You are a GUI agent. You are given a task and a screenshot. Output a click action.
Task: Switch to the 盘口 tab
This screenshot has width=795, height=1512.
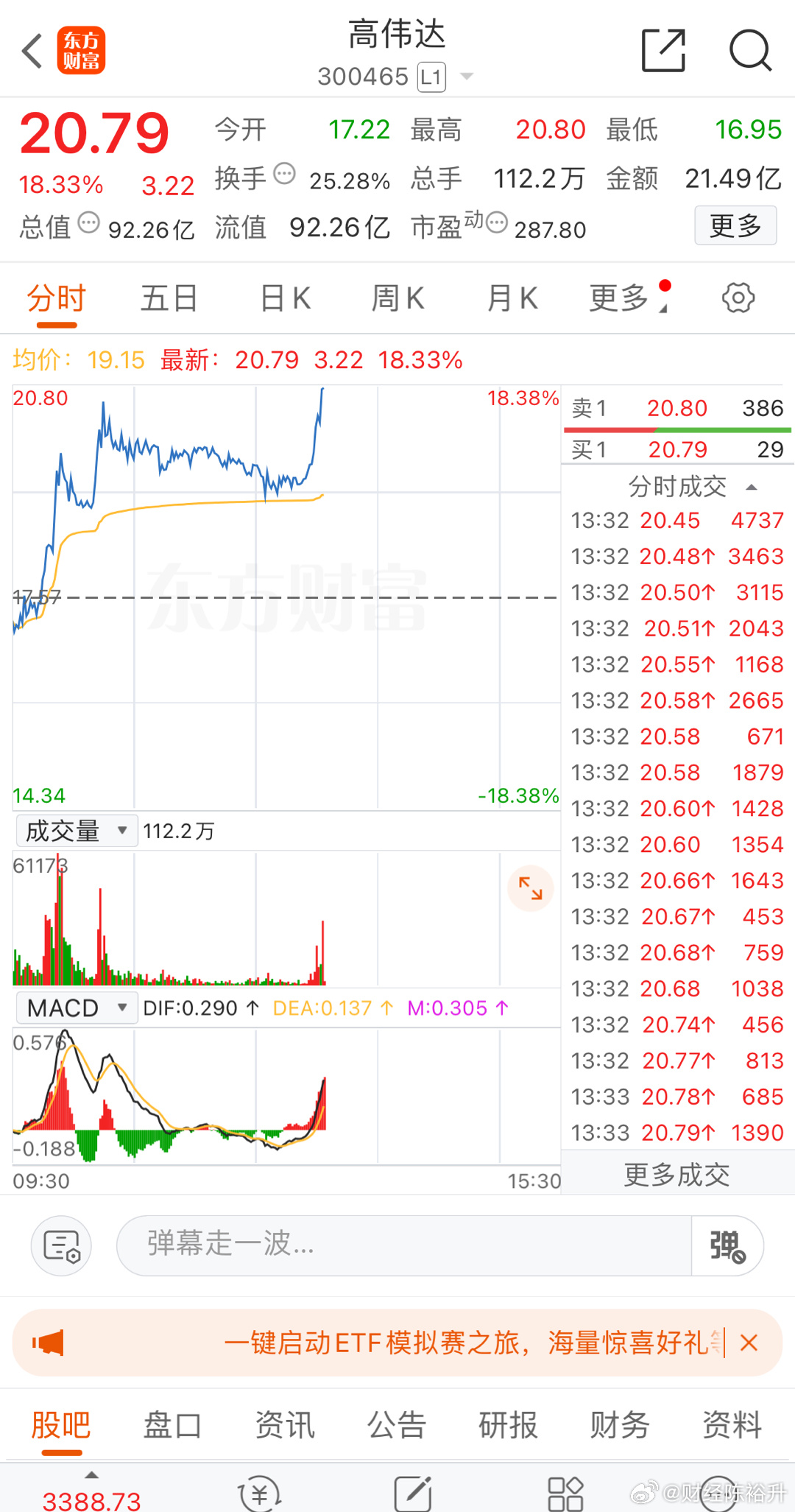172,1425
